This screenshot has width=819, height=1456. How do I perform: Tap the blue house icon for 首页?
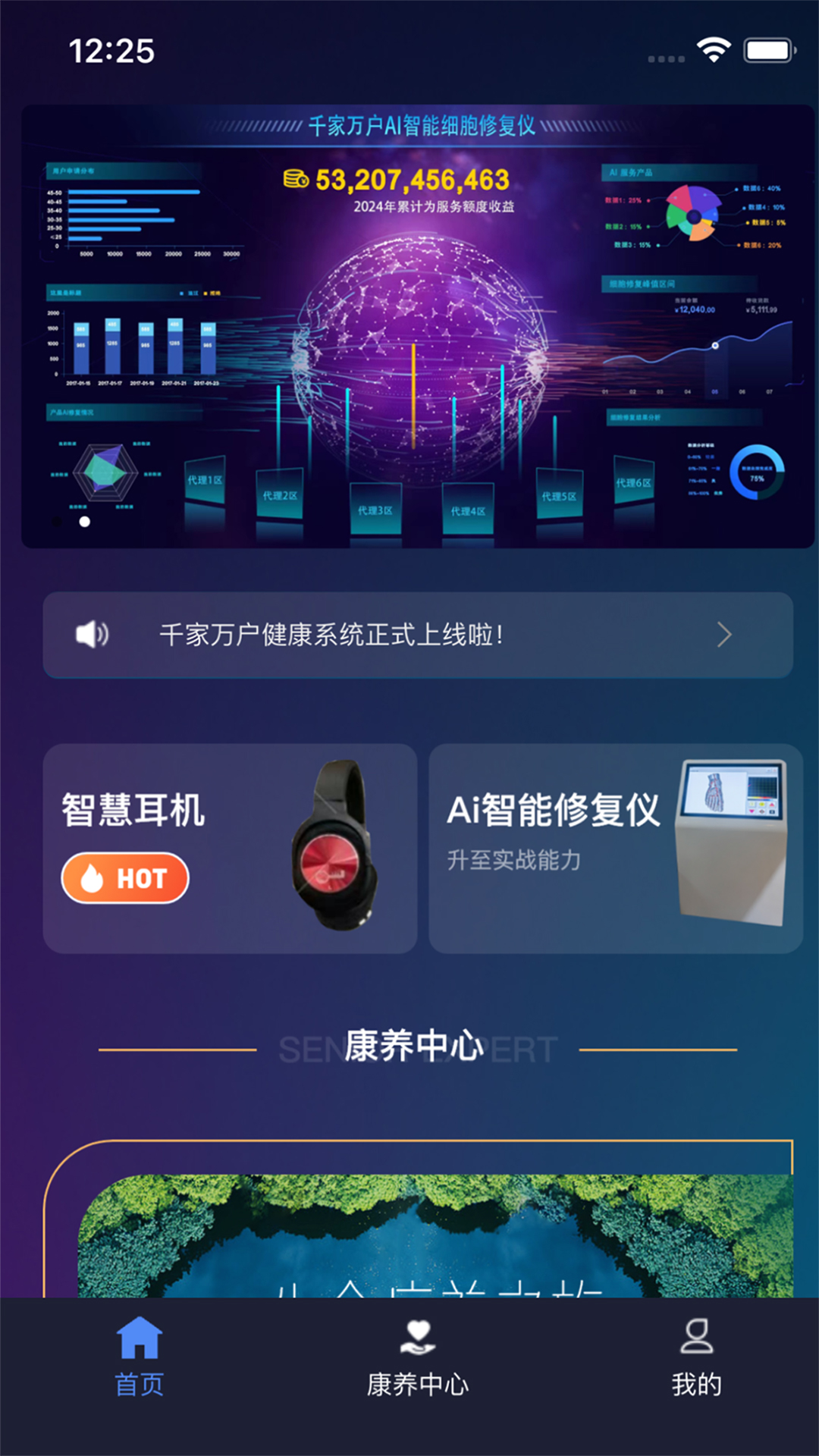point(138,1337)
